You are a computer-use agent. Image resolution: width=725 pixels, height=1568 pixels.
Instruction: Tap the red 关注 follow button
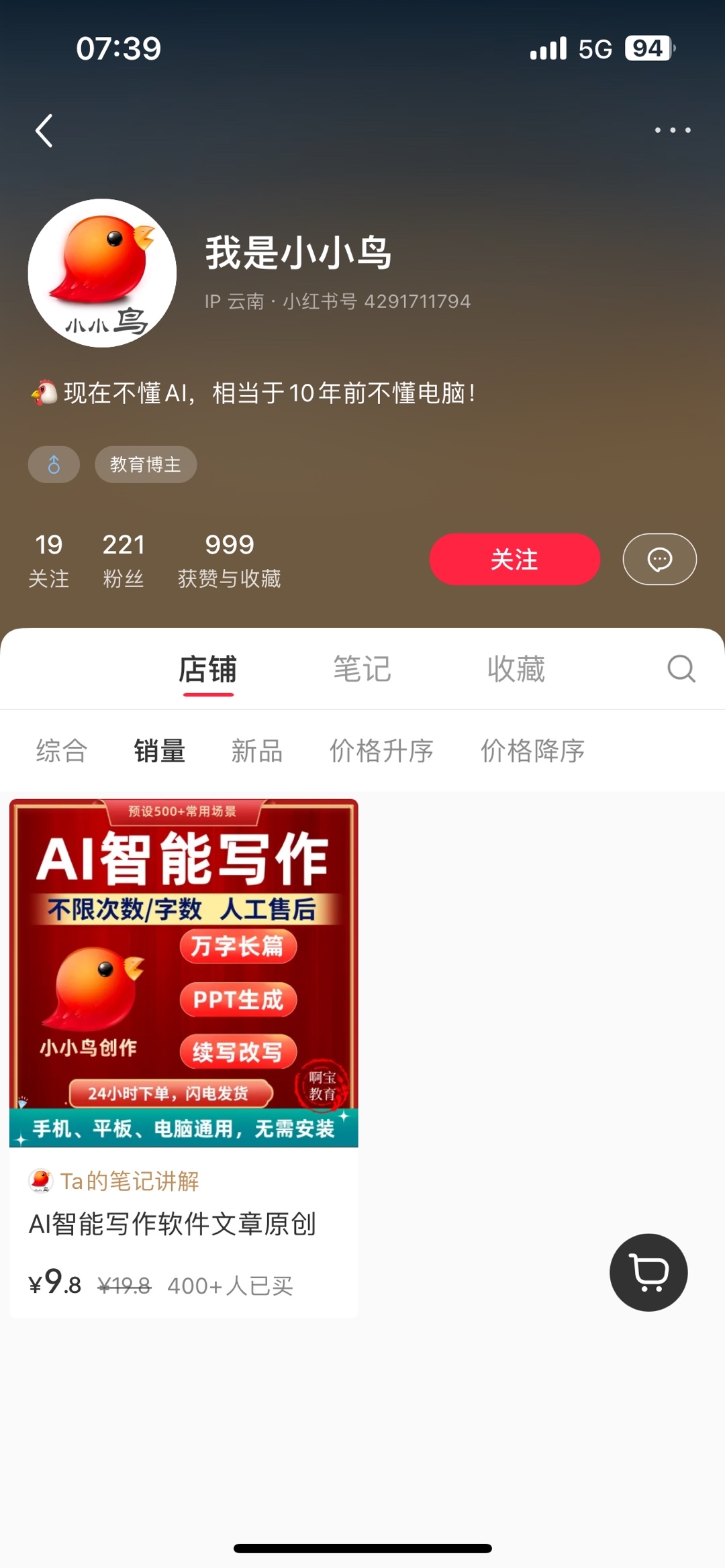(x=514, y=559)
